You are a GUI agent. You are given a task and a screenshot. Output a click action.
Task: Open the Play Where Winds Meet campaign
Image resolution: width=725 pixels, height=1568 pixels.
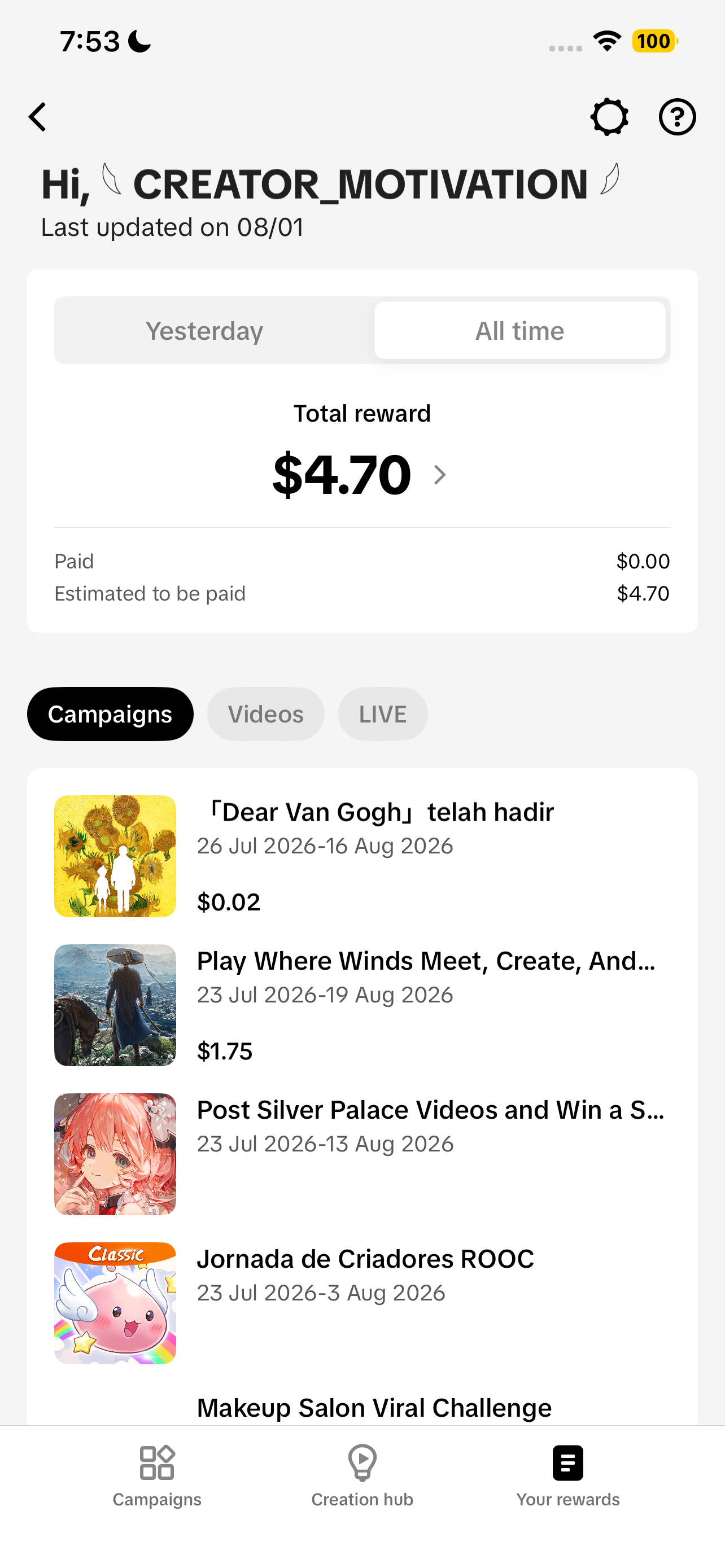click(362, 1005)
